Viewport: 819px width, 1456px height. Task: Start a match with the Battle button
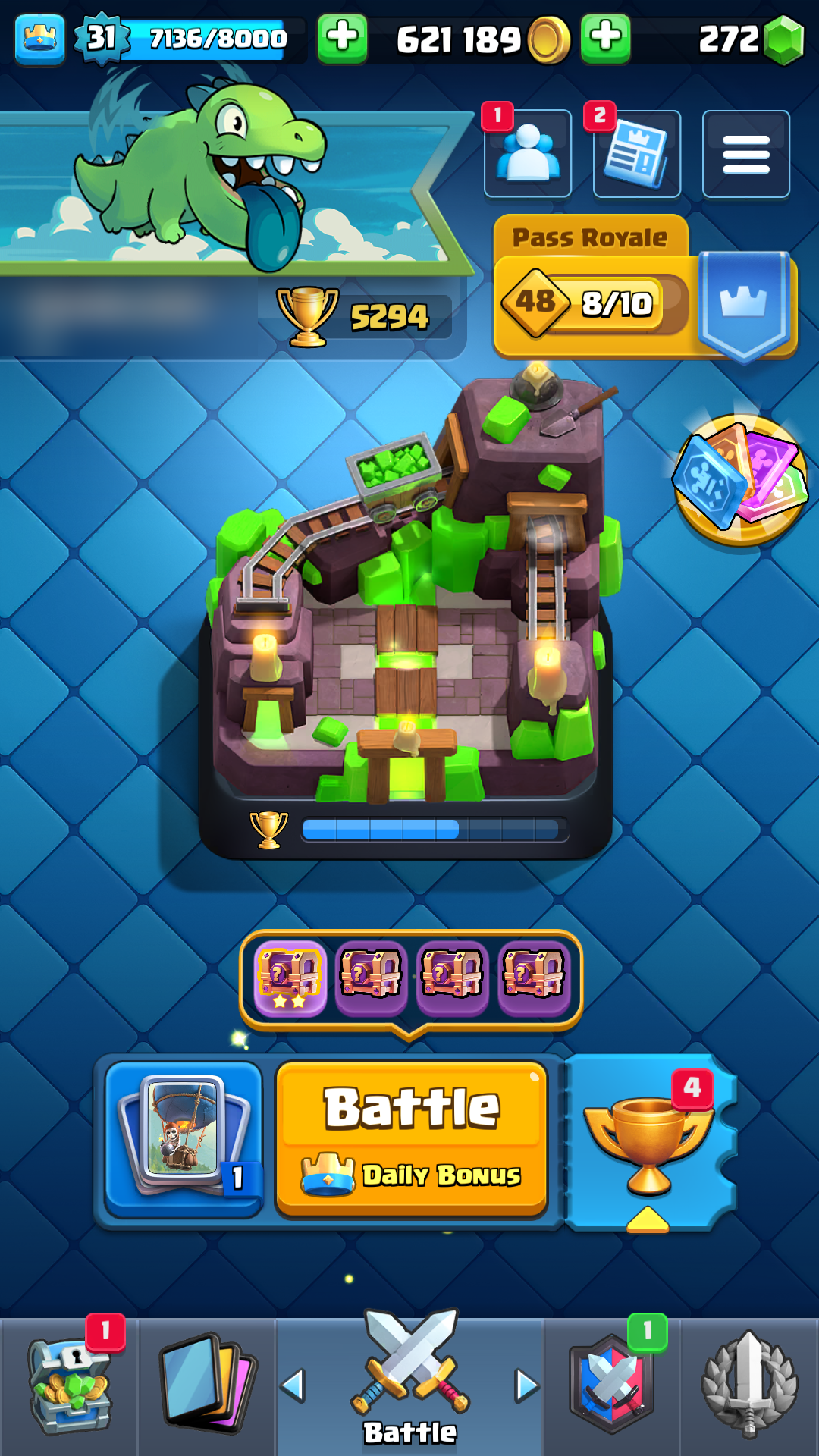412,1139
